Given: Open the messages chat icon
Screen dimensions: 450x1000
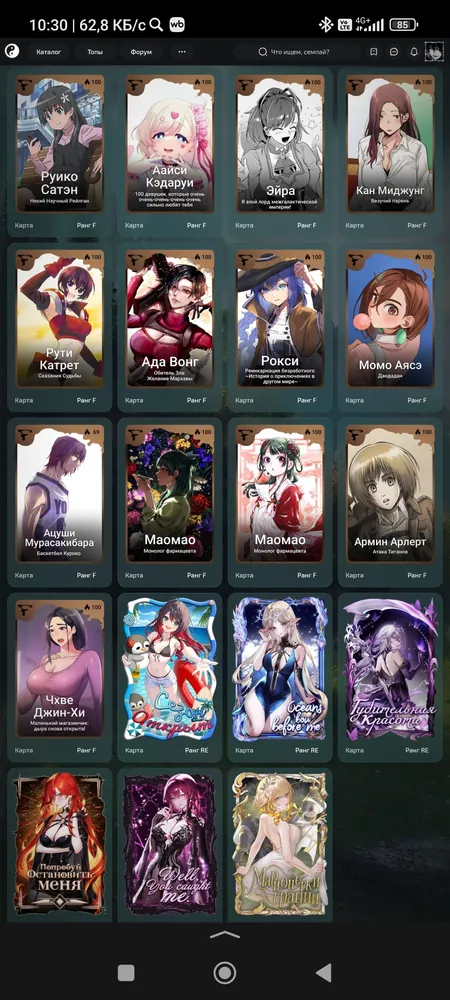Looking at the screenshot, I should click(x=394, y=52).
